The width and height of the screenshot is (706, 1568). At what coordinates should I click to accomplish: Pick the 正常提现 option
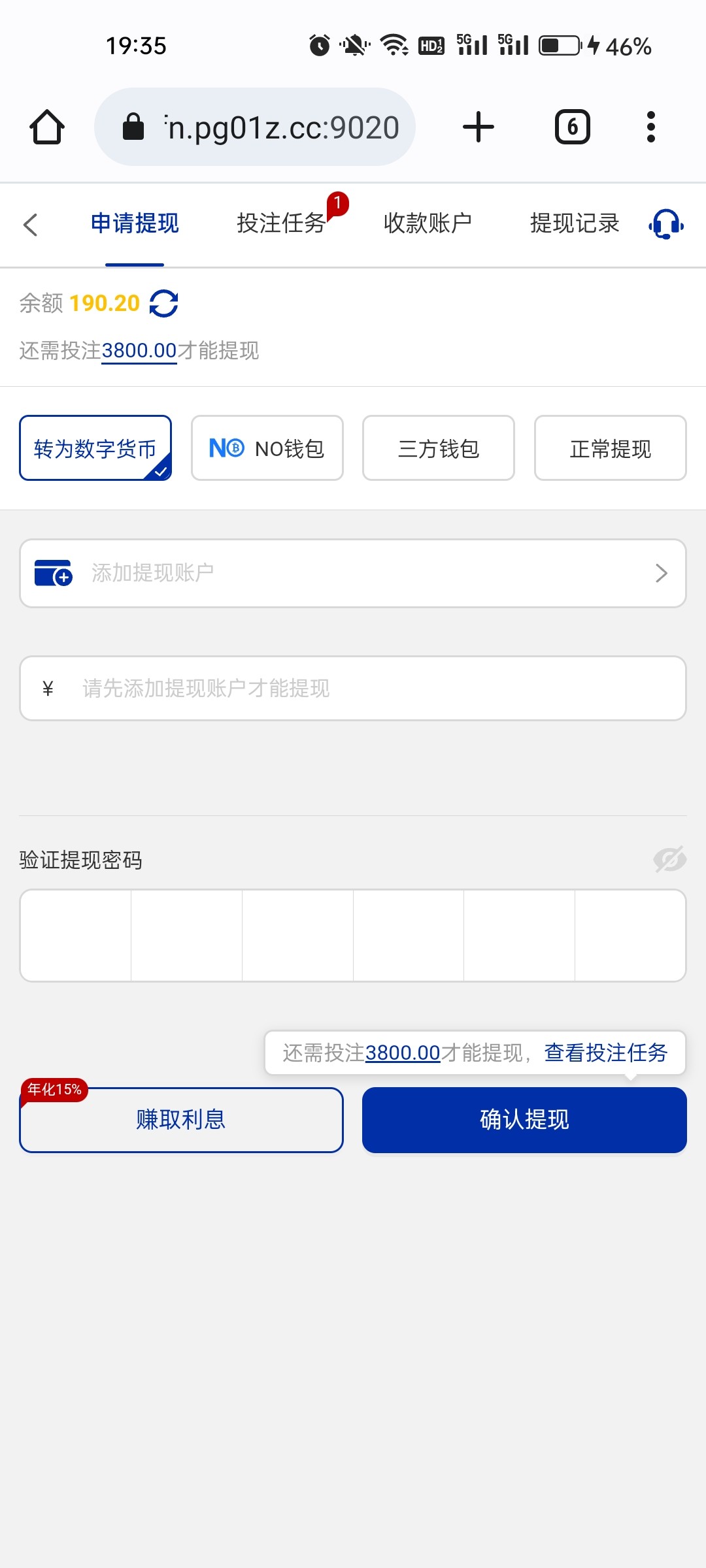(x=610, y=448)
